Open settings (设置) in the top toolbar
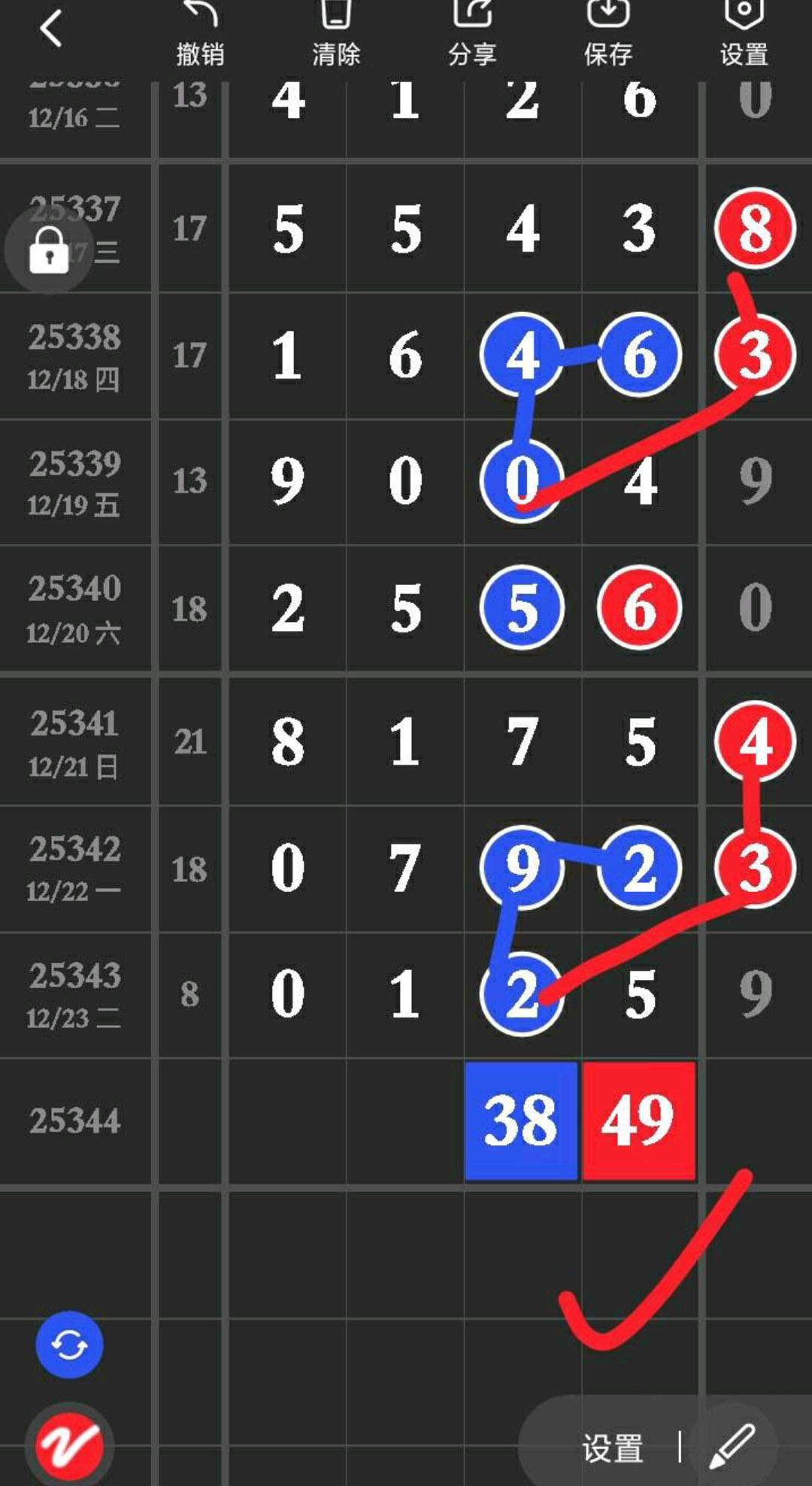The height and width of the screenshot is (1486, 812). [744, 34]
